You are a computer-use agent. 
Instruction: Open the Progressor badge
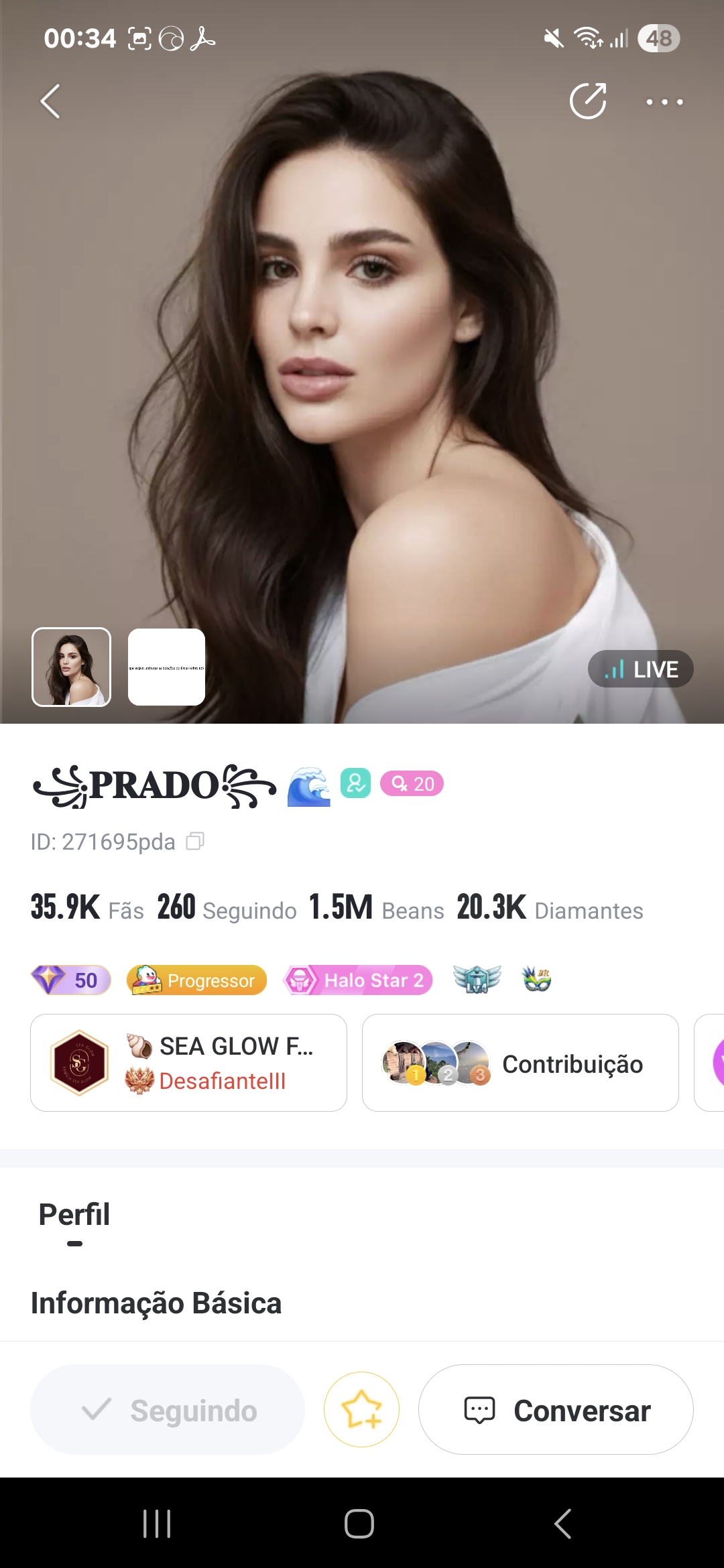click(196, 980)
